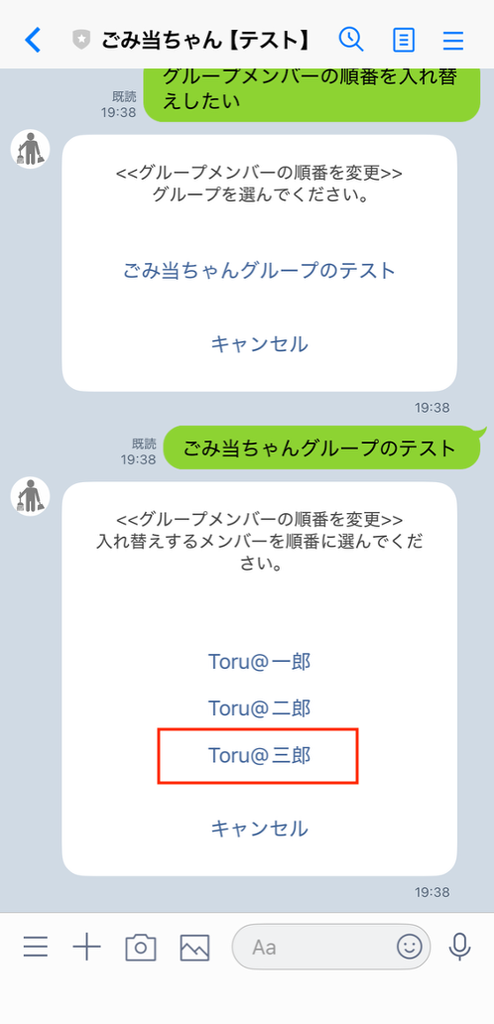Open the rich menu icon beside plus
Viewport: 494px width, 1024px height.
(35, 946)
